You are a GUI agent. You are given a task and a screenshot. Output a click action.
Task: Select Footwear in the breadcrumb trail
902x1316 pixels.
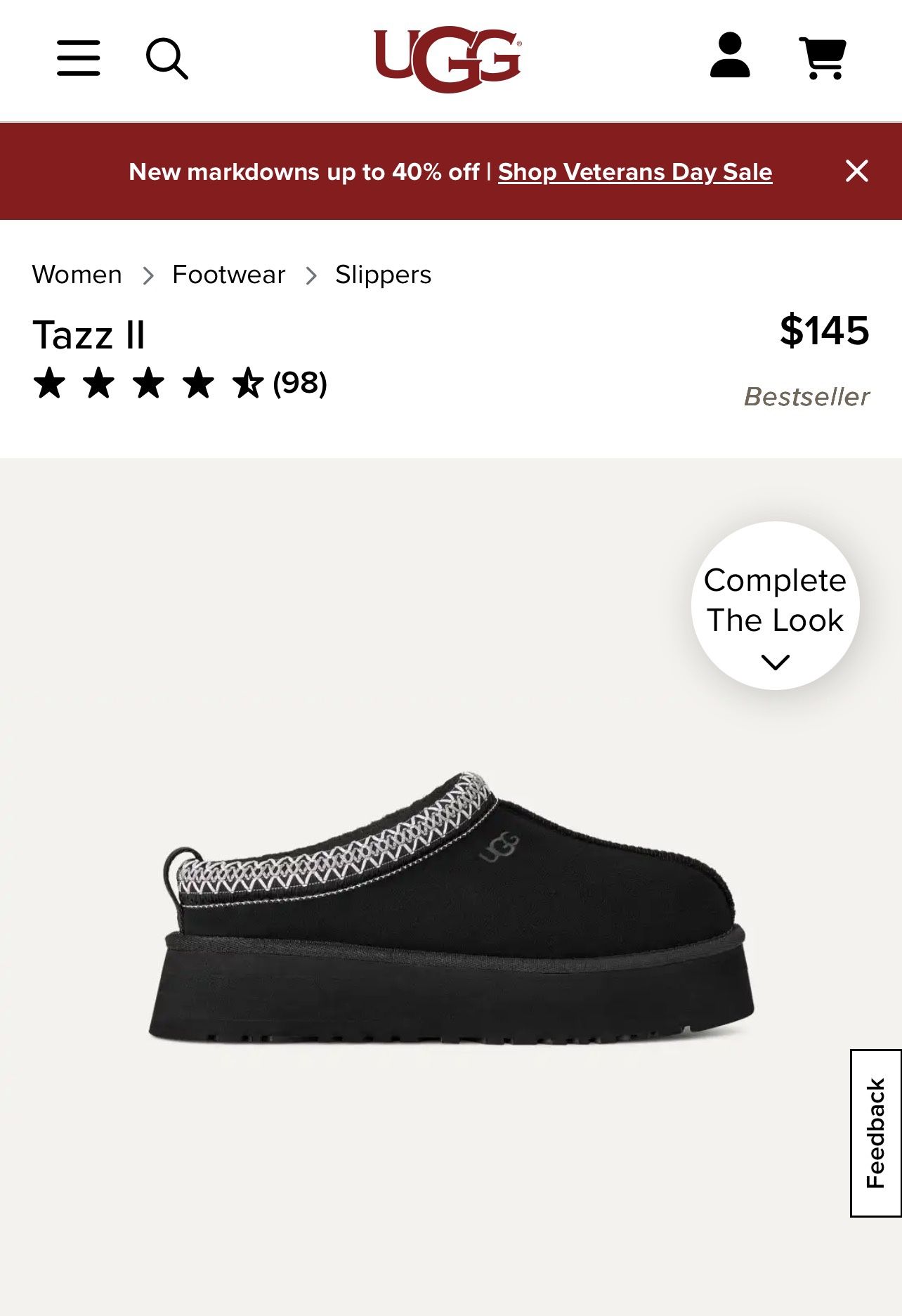pyautogui.click(x=228, y=274)
